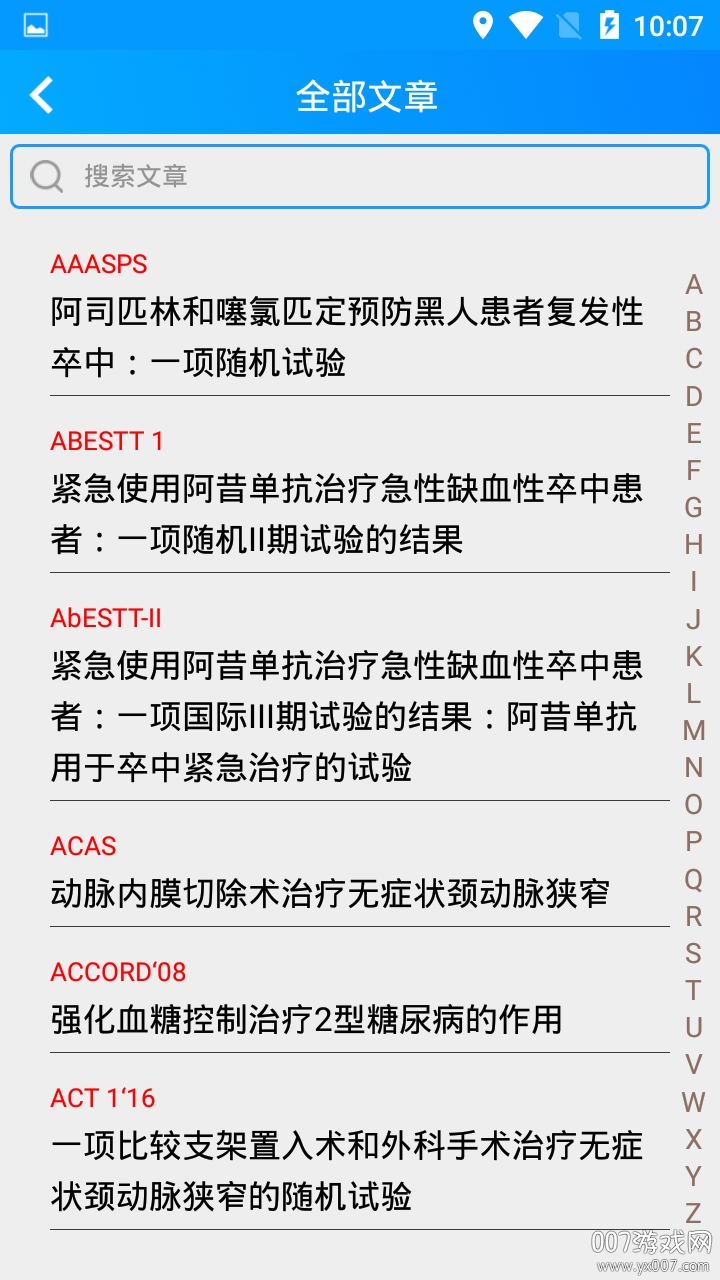
Task: Jump to letter A in the index
Action: coord(692,284)
